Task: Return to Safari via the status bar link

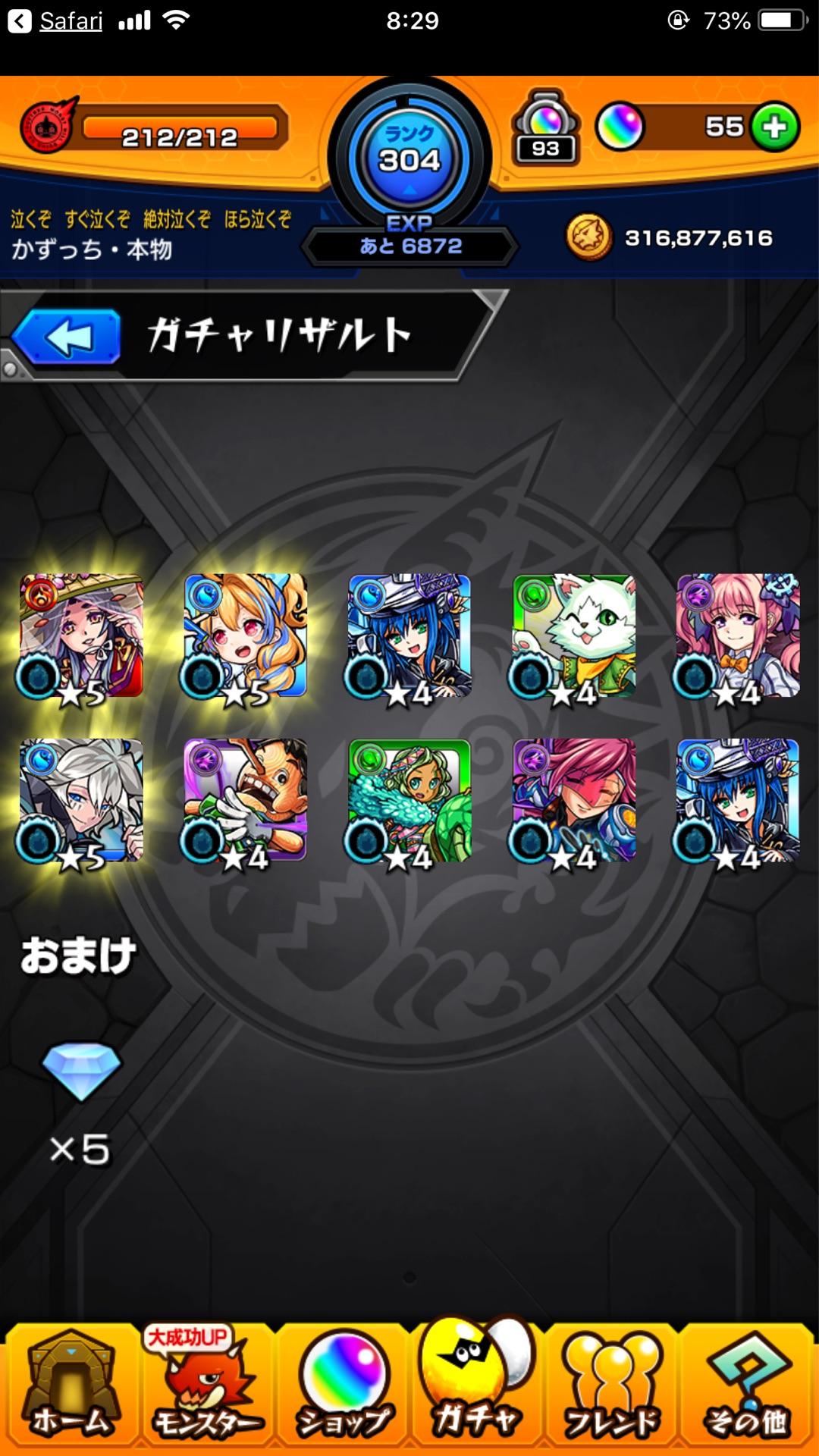Action: point(56,20)
